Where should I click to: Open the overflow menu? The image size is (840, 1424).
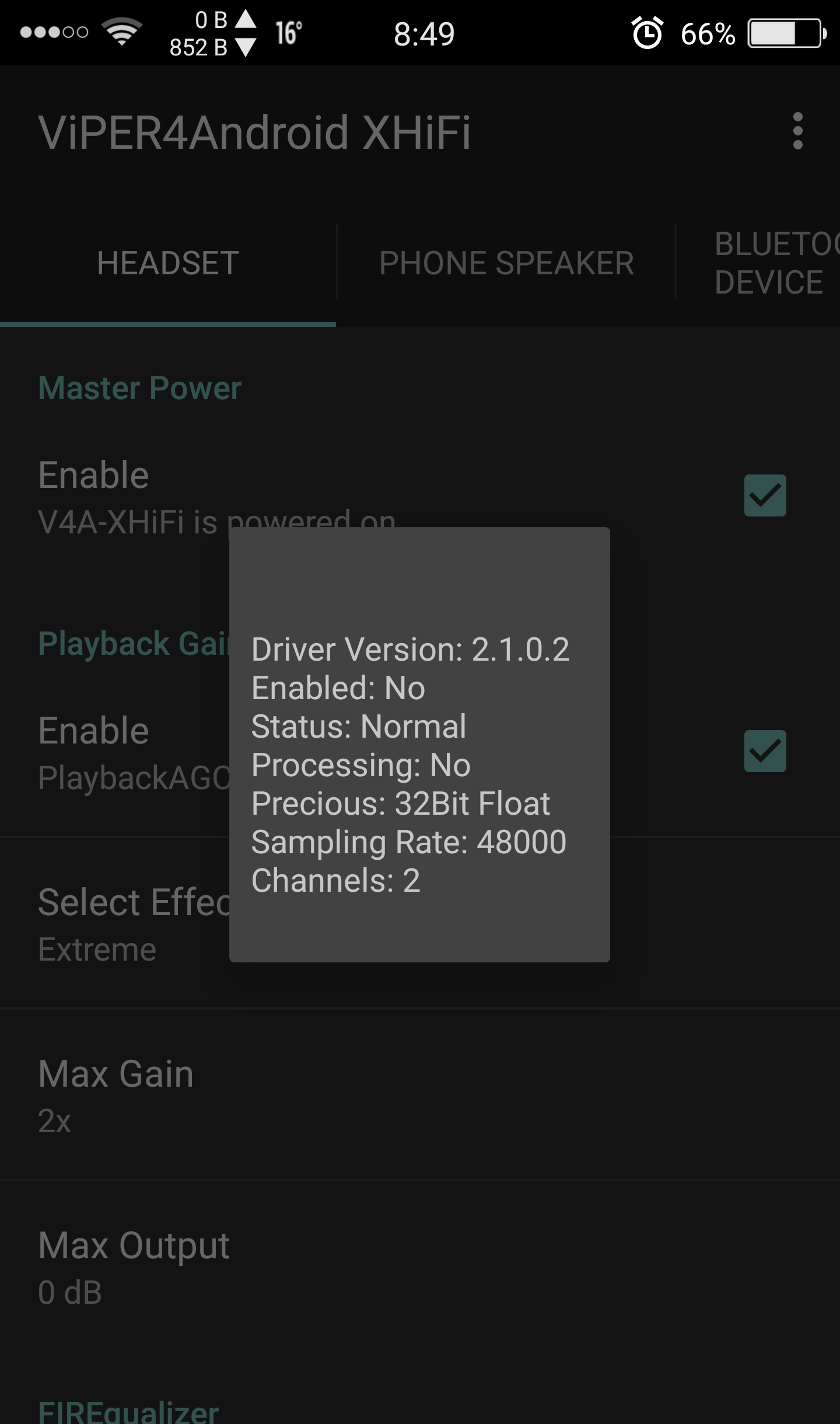pos(797,131)
